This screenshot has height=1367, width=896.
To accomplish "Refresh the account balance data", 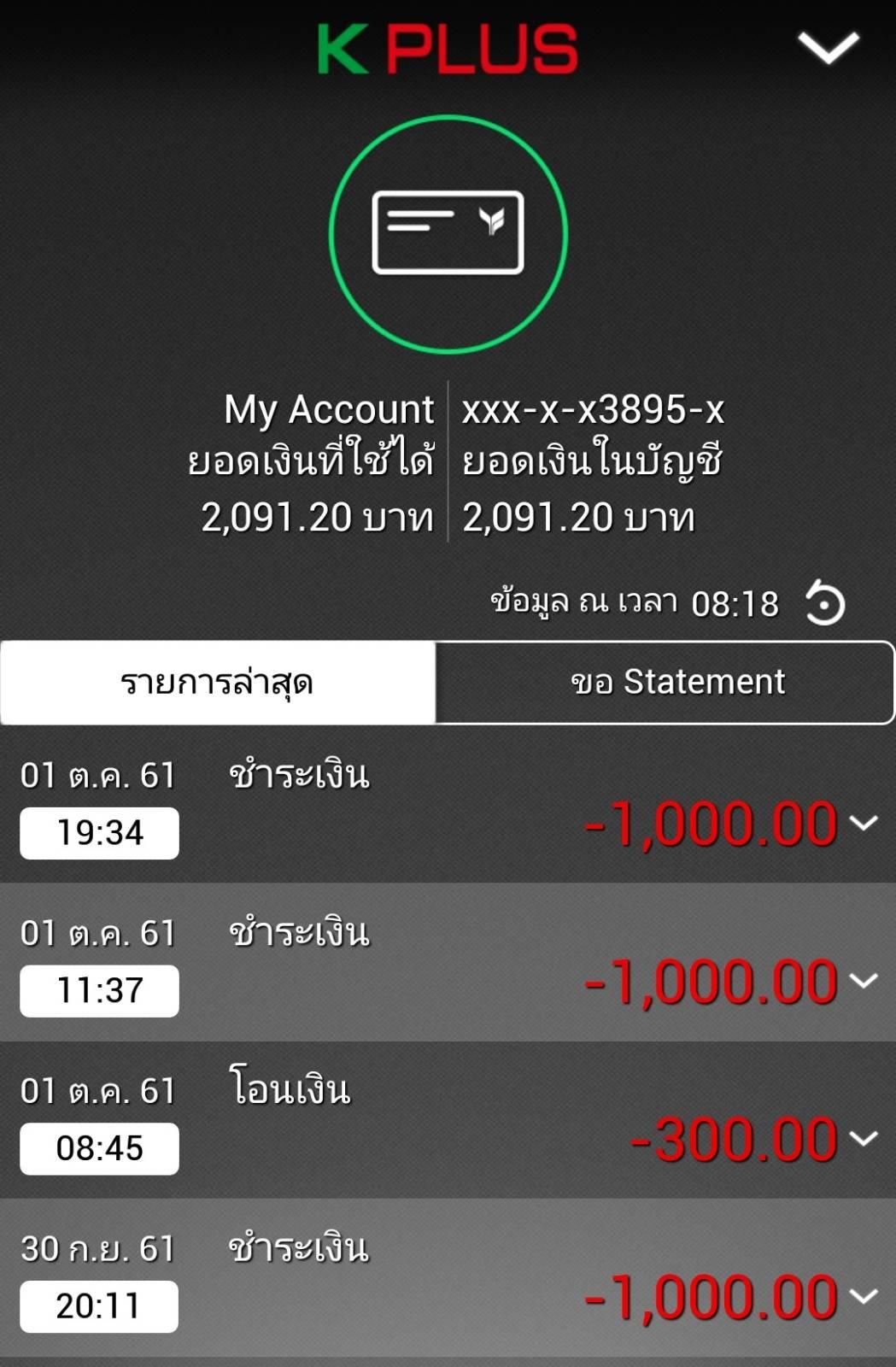I will coord(824,603).
